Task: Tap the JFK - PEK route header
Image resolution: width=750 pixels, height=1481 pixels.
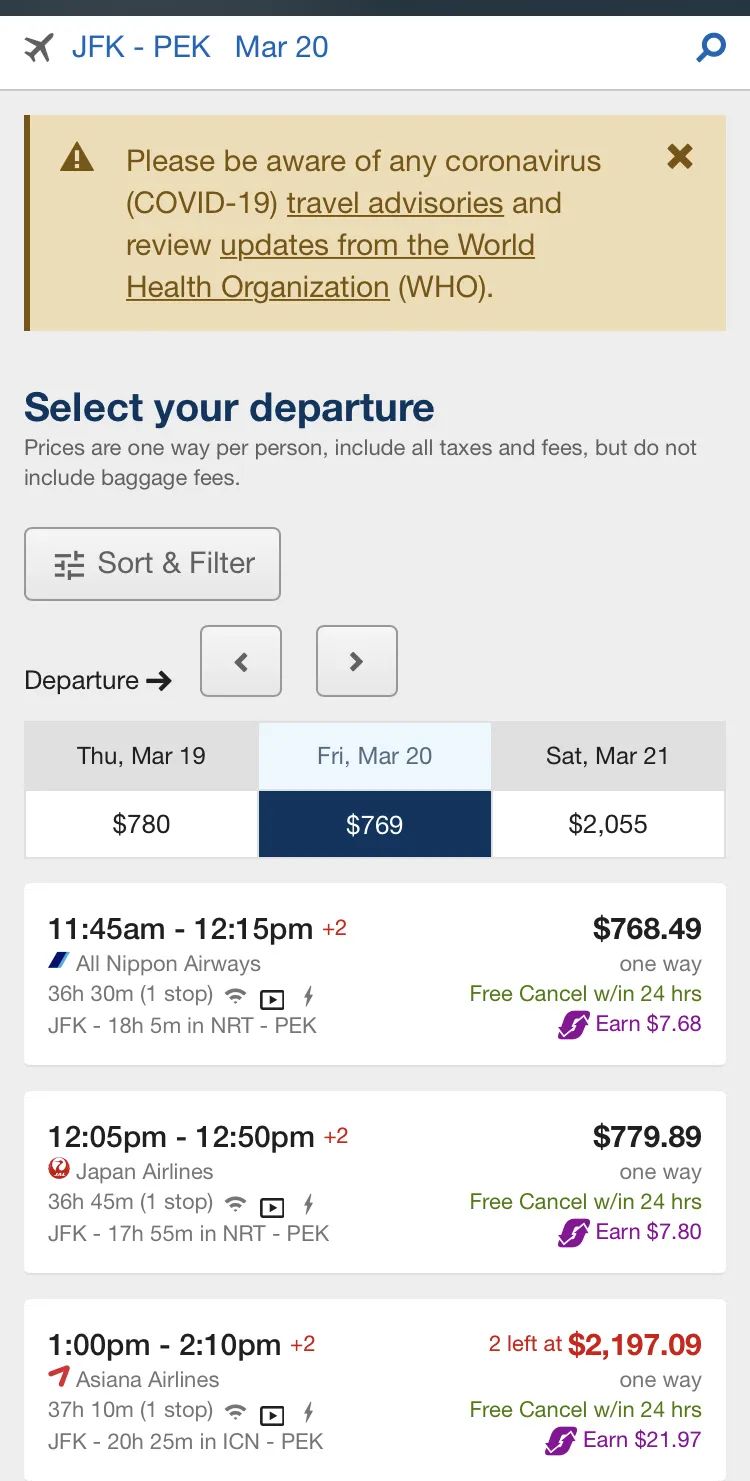Action: coord(141,47)
